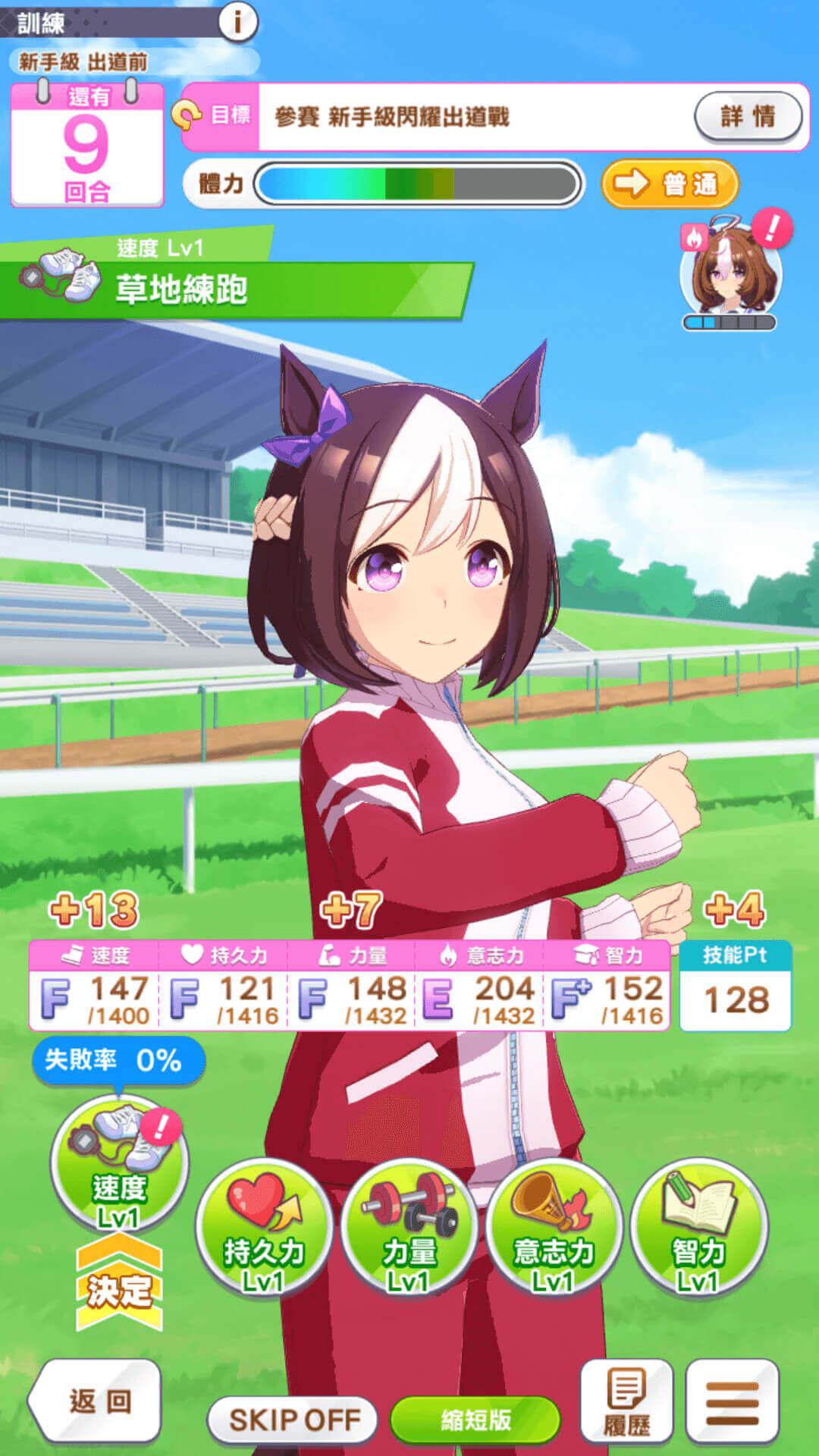Toggle the SKIP OFF setting
The width and height of the screenshot is (819, 1456).
click(293, 1420)
